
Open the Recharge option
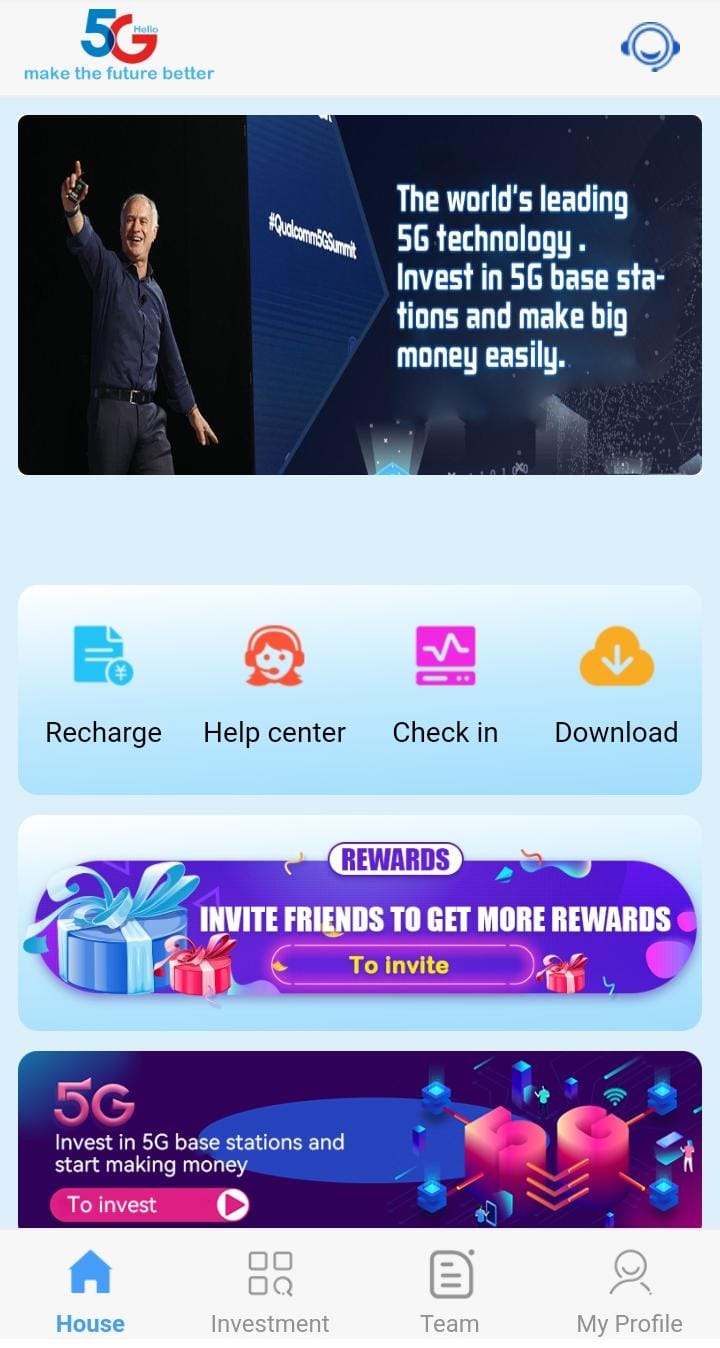(103, 687)
